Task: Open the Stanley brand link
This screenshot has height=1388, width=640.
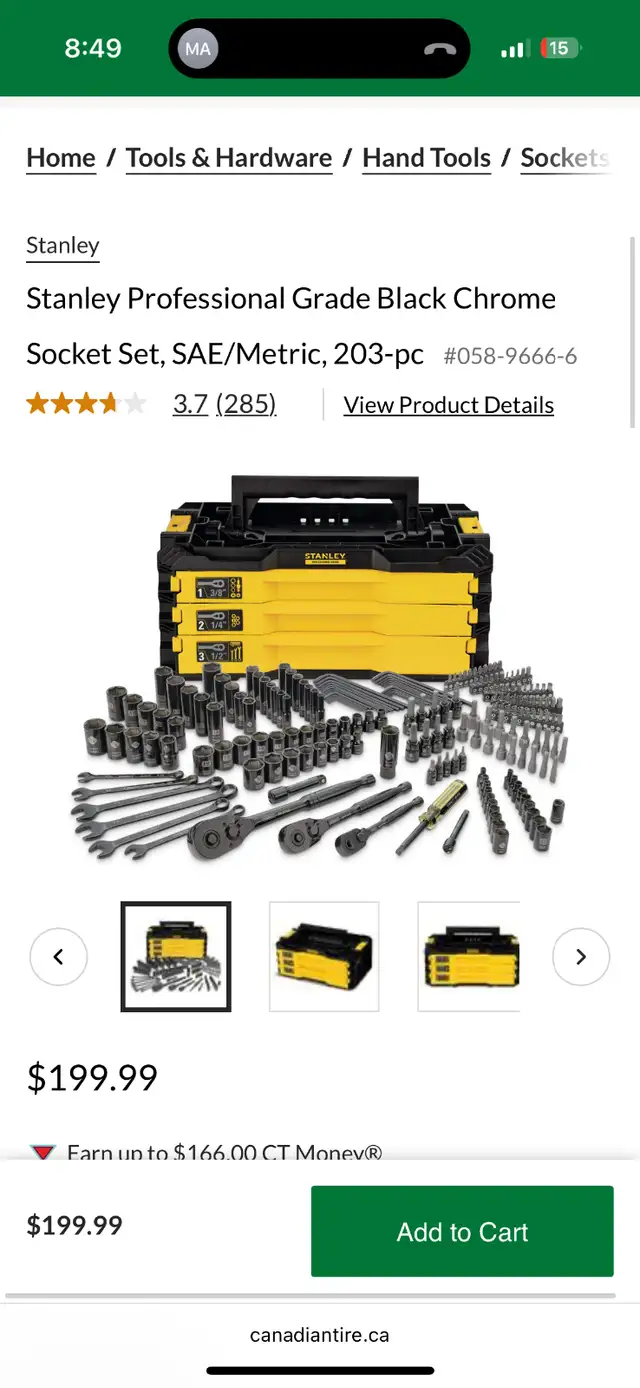Action: tap(63, 246)
